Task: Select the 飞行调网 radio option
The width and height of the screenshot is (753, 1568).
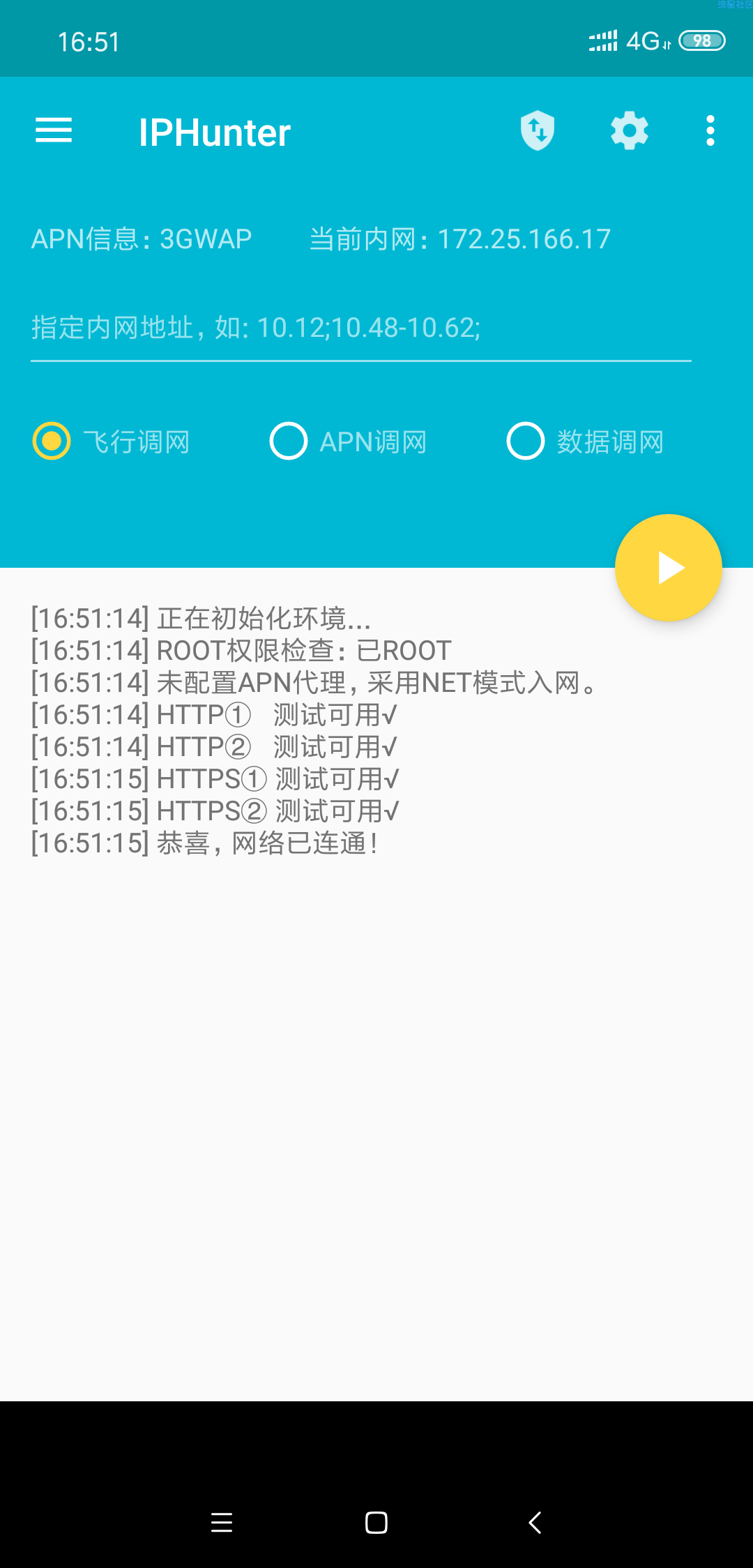Action: [x=52, y=442]
